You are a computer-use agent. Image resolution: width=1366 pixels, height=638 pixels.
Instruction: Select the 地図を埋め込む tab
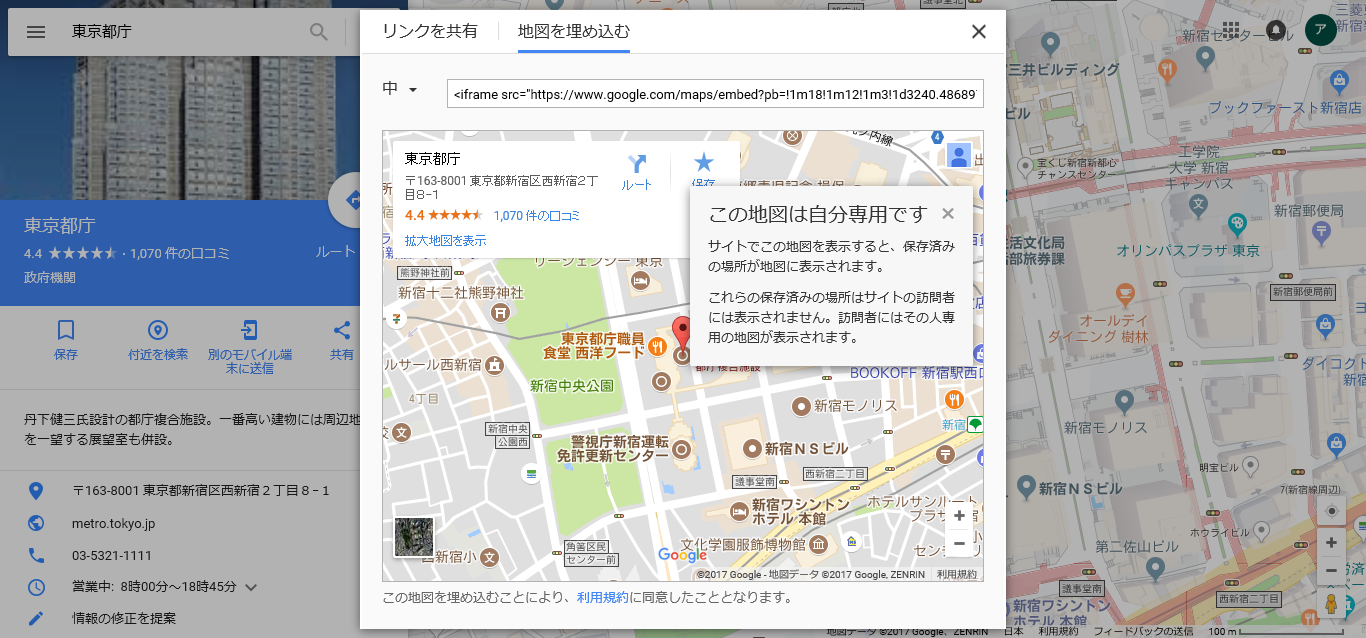(574, 31)
